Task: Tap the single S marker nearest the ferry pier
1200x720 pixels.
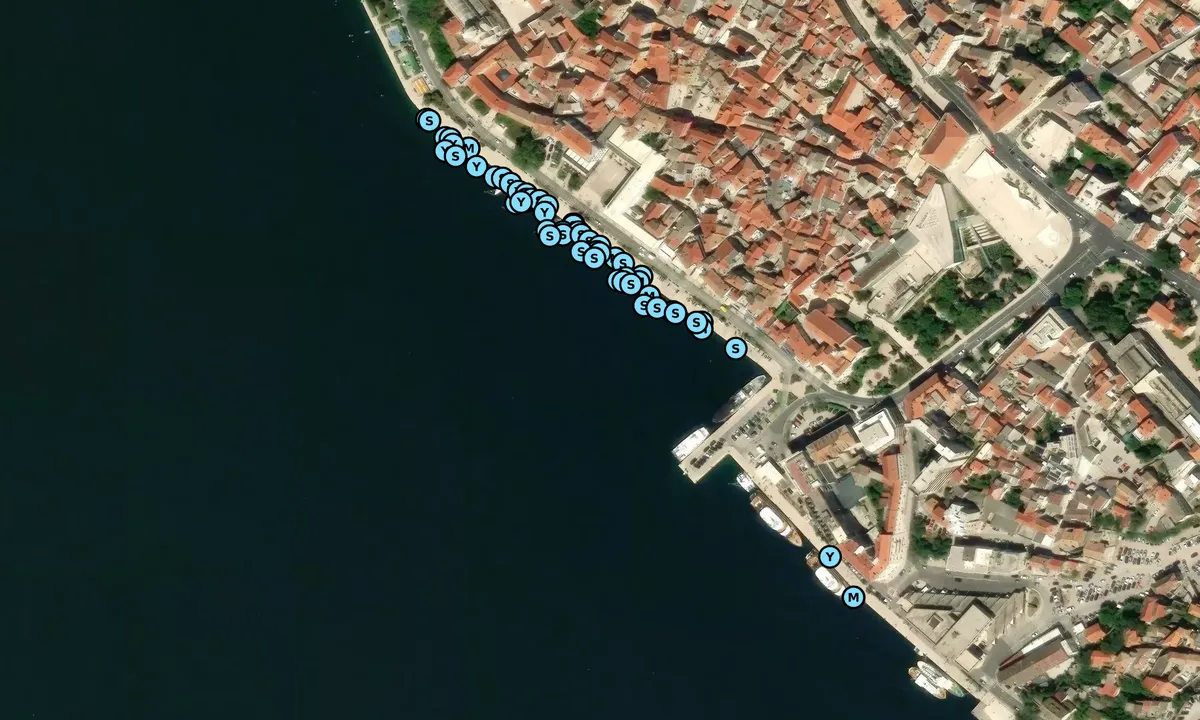Action: [x=736, y=348]
